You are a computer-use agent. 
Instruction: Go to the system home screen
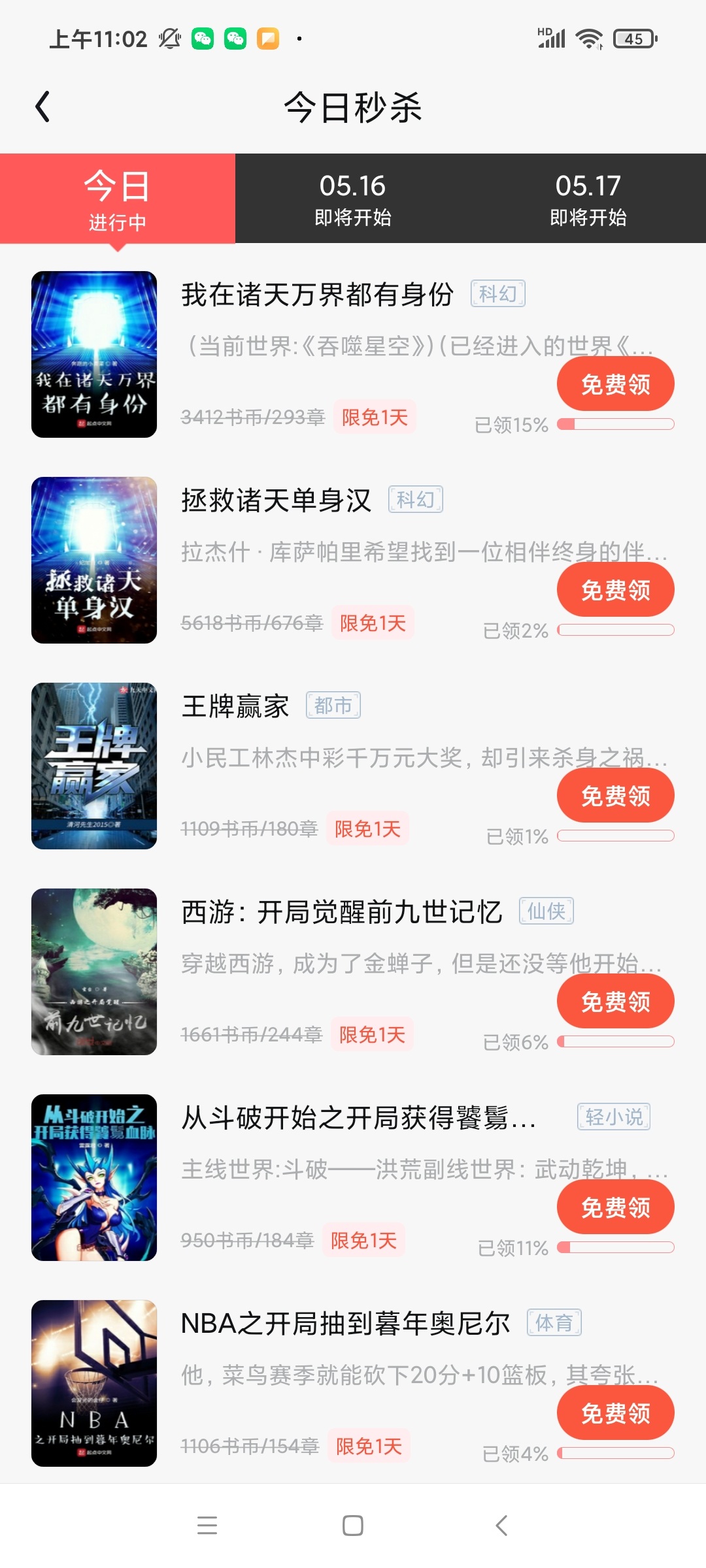353,1526
